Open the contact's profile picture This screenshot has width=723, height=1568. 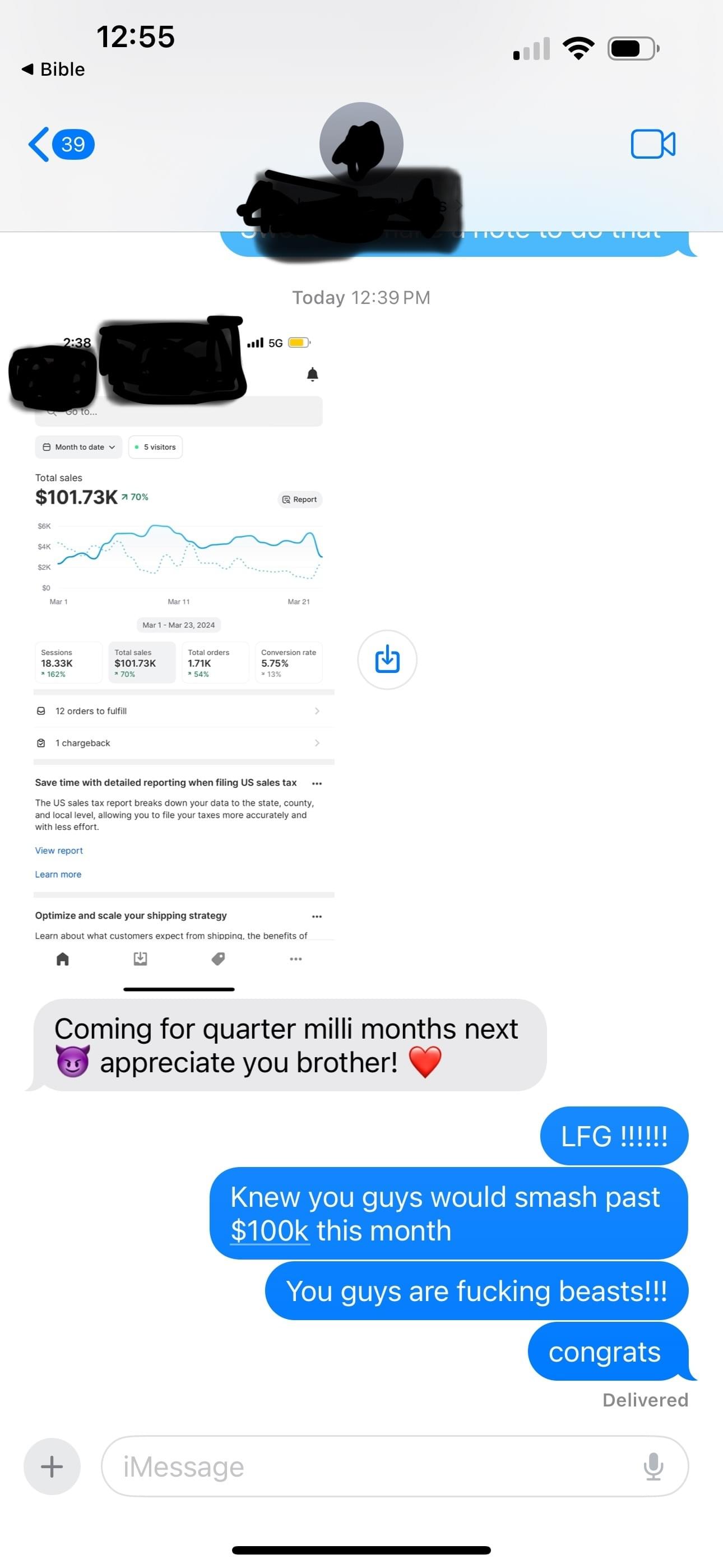(x=361, y=143)
